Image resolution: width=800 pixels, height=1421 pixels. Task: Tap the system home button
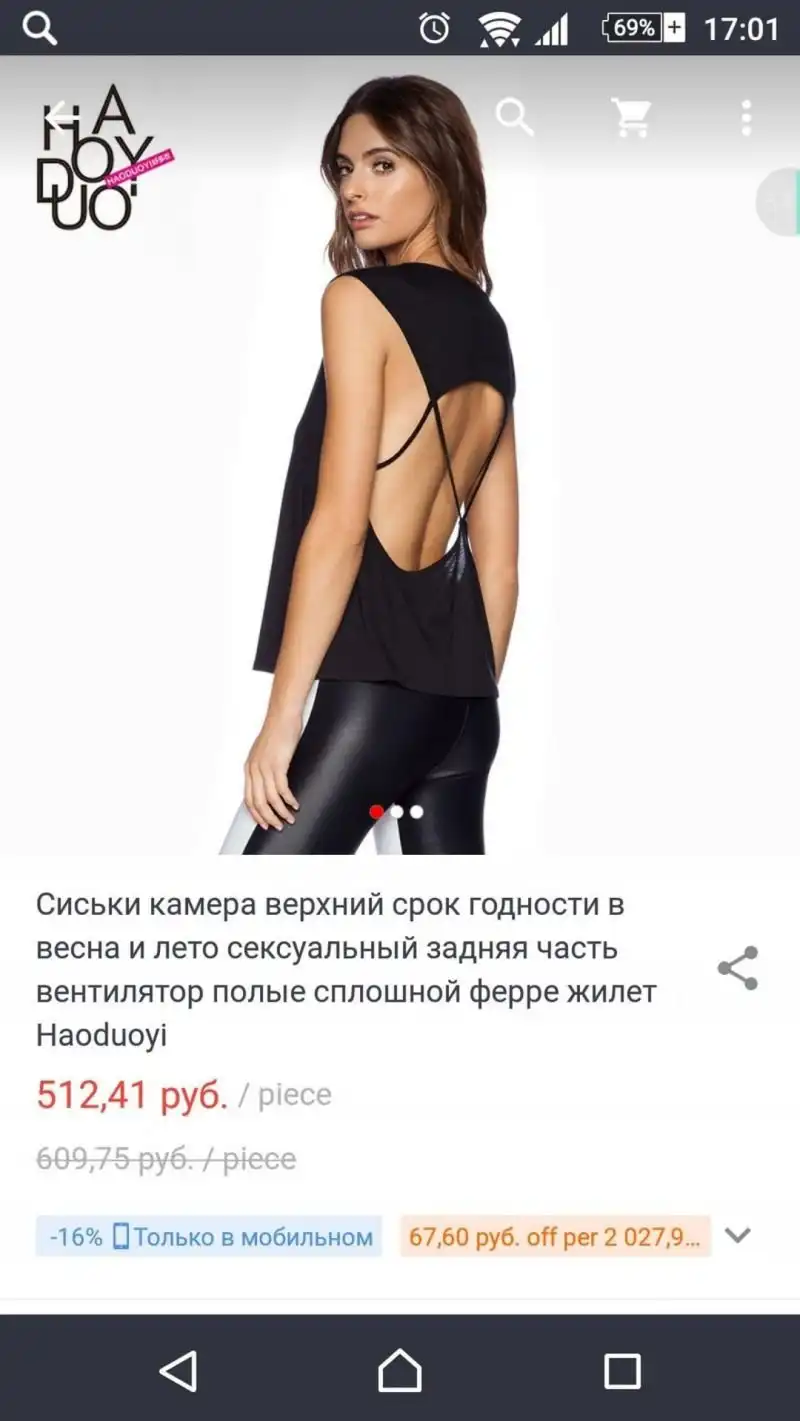(400, 1371)
